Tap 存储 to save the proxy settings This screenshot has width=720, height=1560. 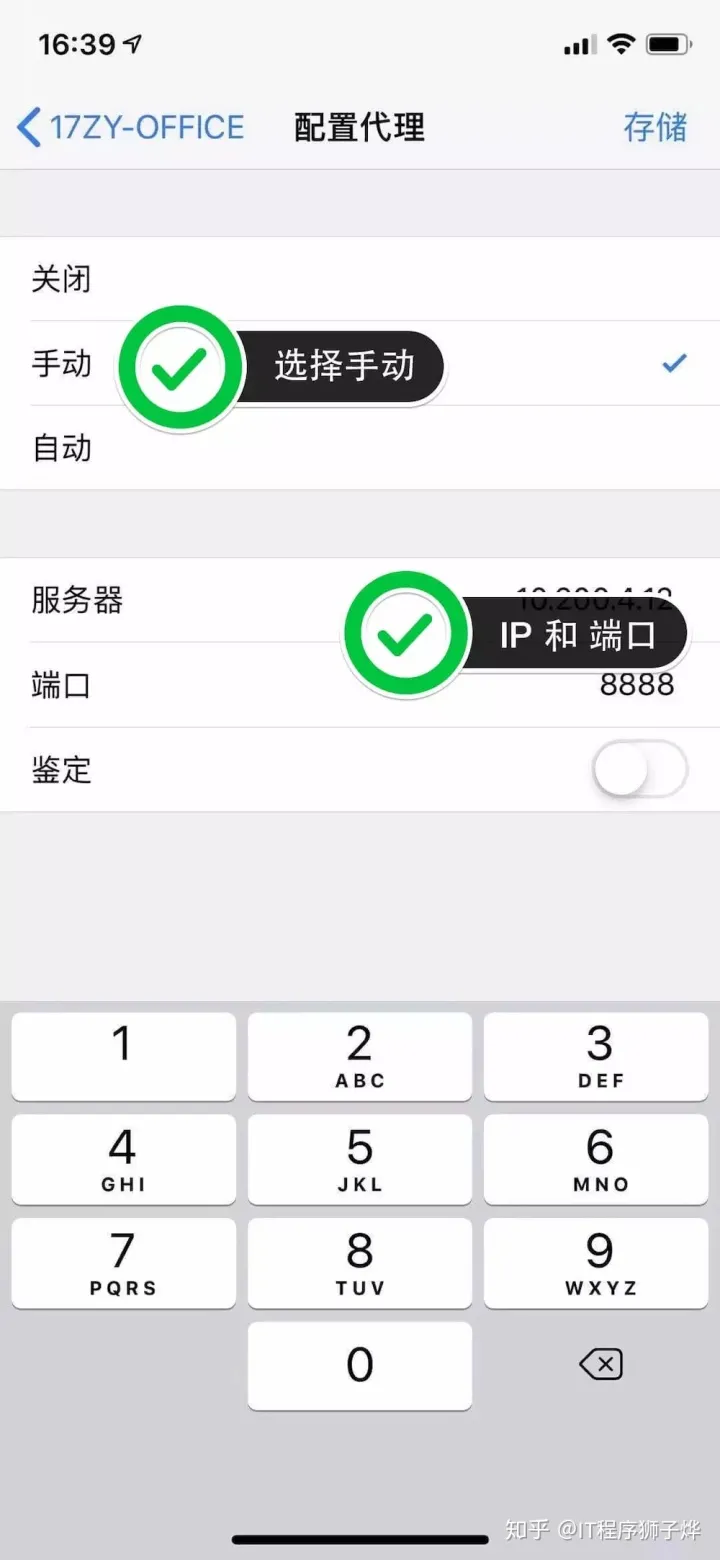(655, 127)
